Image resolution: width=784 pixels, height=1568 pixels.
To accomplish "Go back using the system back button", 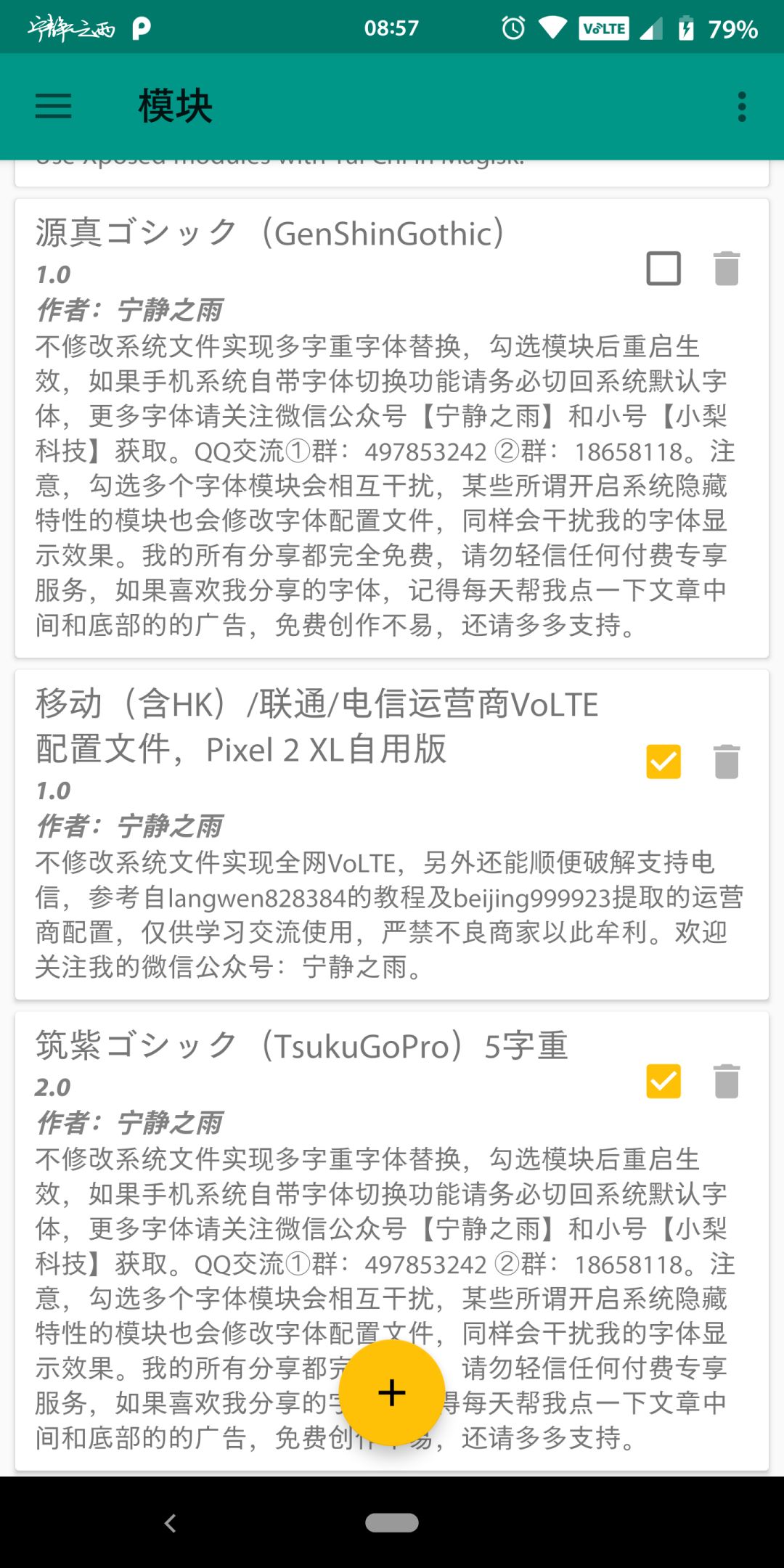I will pyautogui.click(x=171, y=1523).
